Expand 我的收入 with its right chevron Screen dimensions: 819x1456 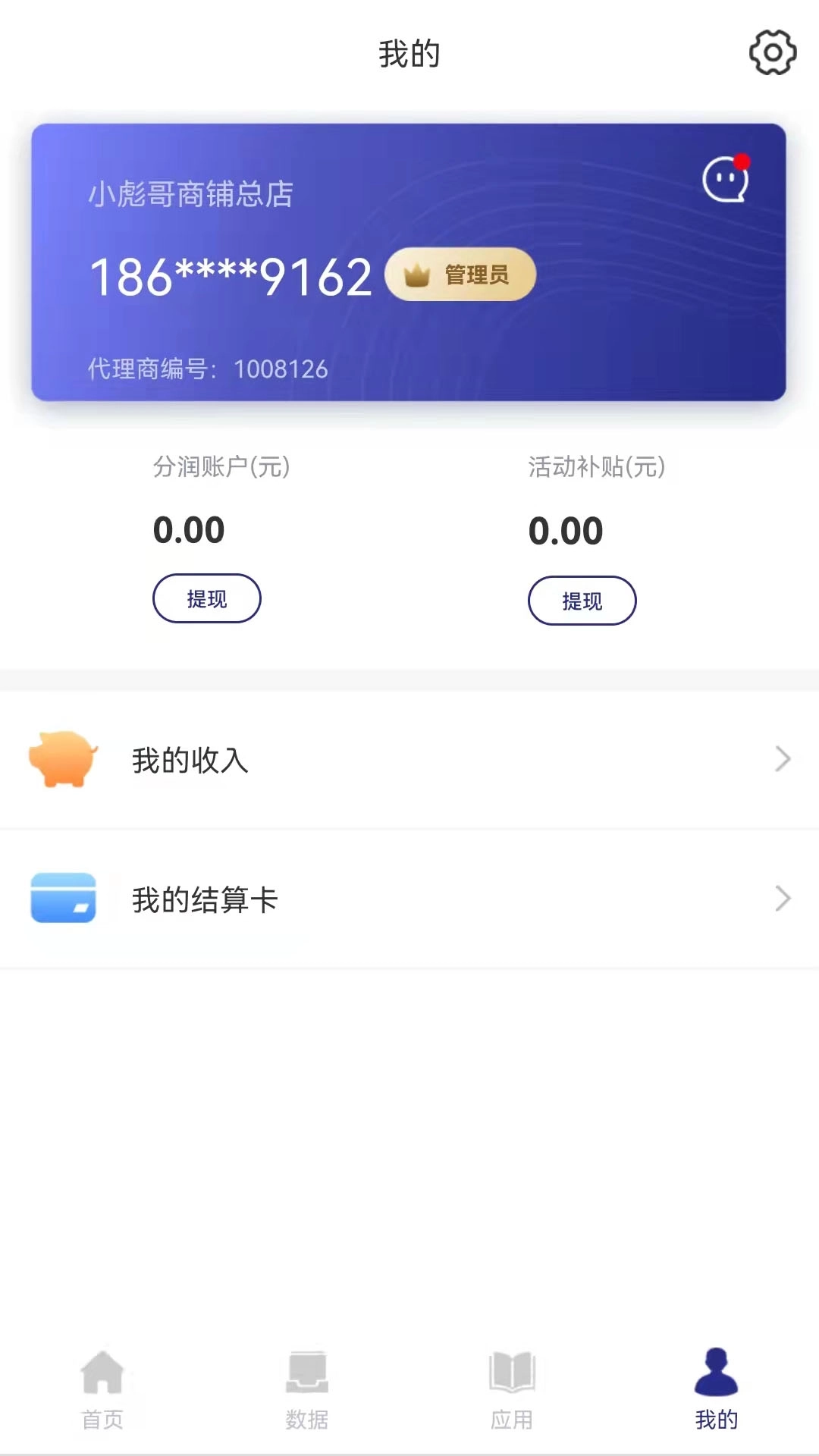coord(783,759)
